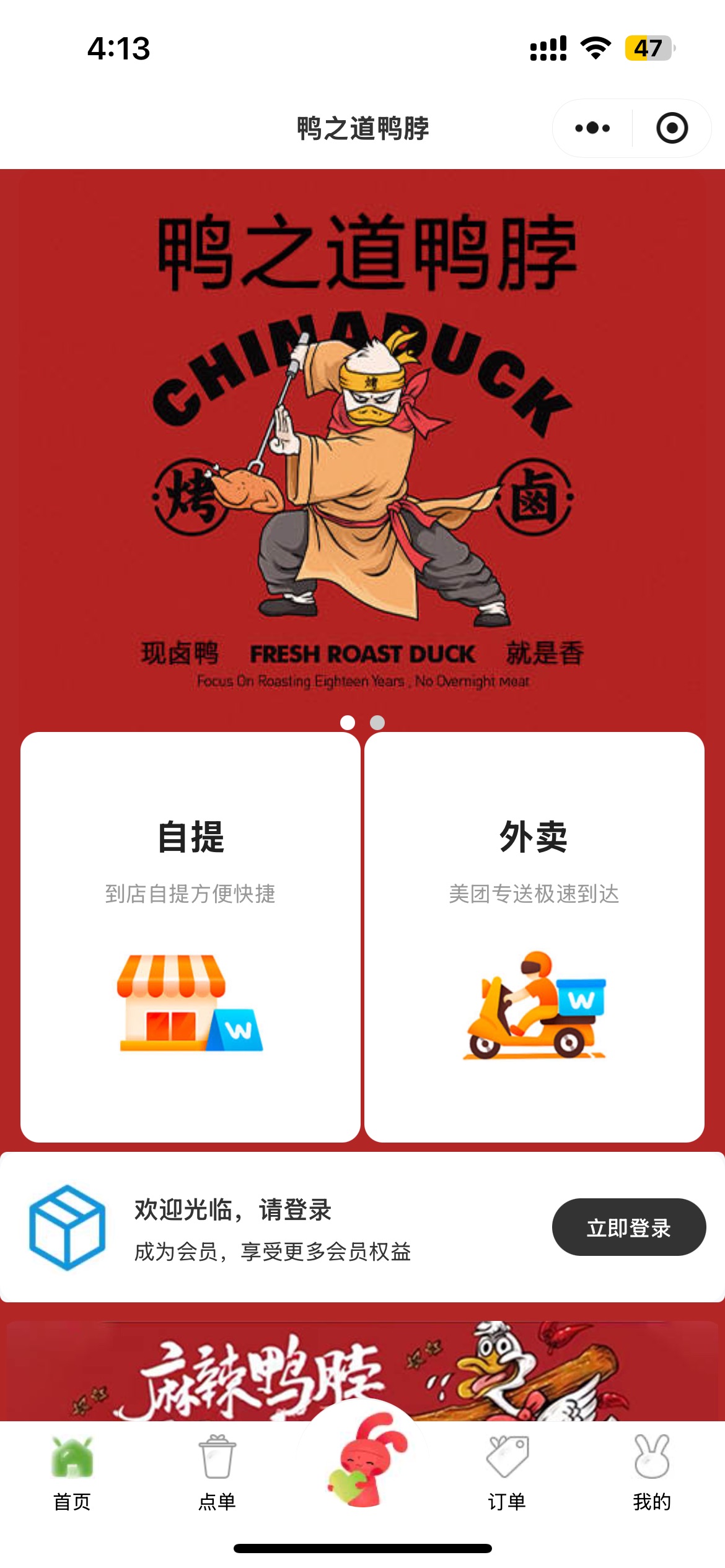Select the 自提 pickup card
This screenshot has width=725, height=1568.
click(x=190, y=937)
